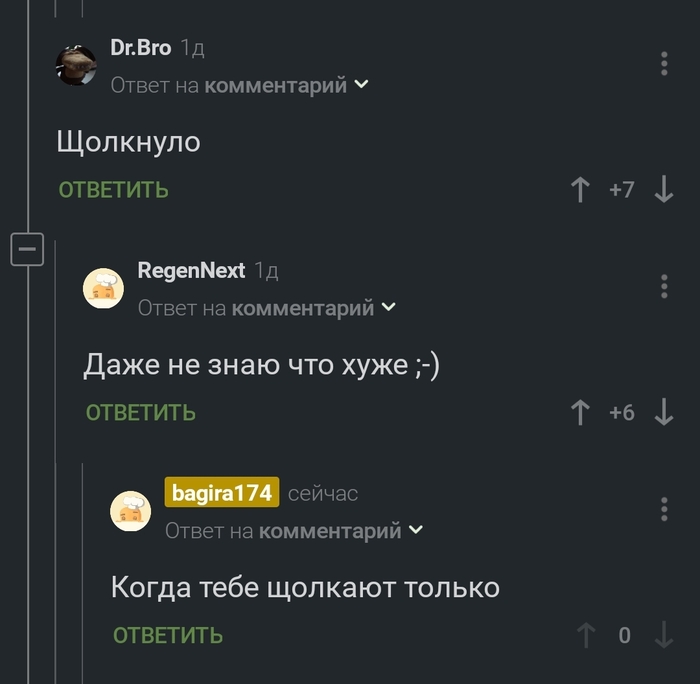
Task: Open overflow menu on RegenNext's comment
Action: [x=664, y=287]
